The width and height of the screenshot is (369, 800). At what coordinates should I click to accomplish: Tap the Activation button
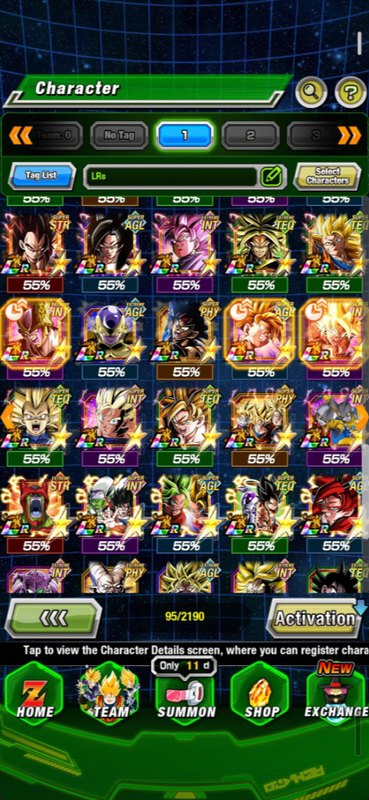point(315,618)
